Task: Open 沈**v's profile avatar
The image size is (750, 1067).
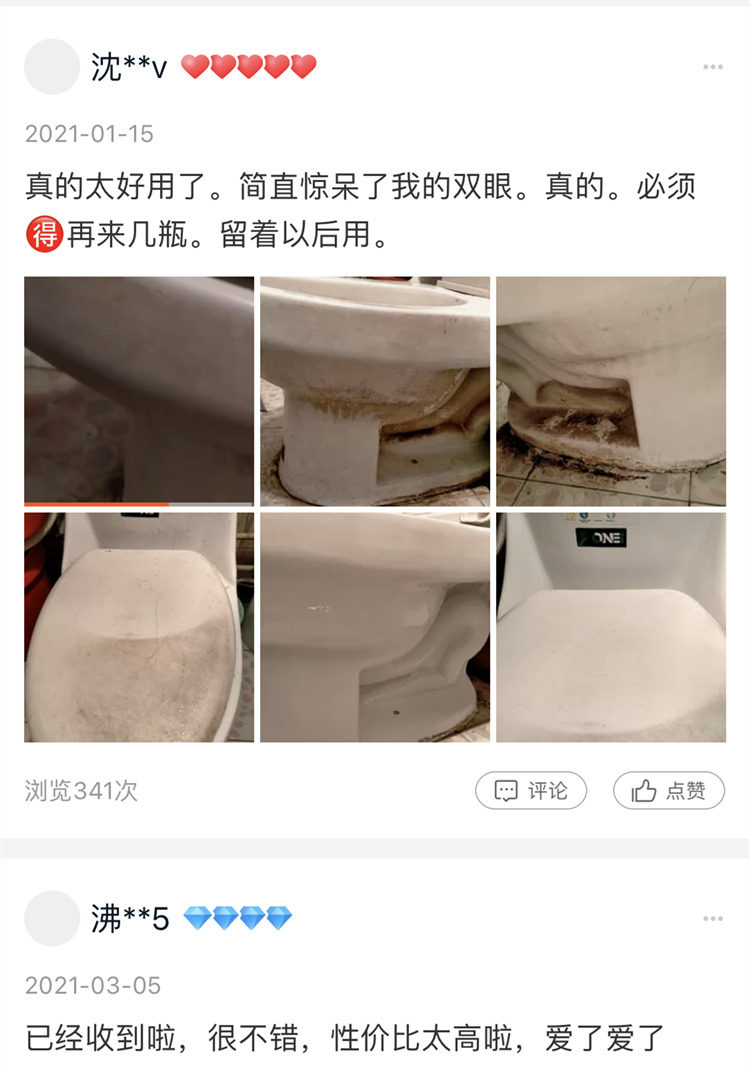Action: pos(52,67)
